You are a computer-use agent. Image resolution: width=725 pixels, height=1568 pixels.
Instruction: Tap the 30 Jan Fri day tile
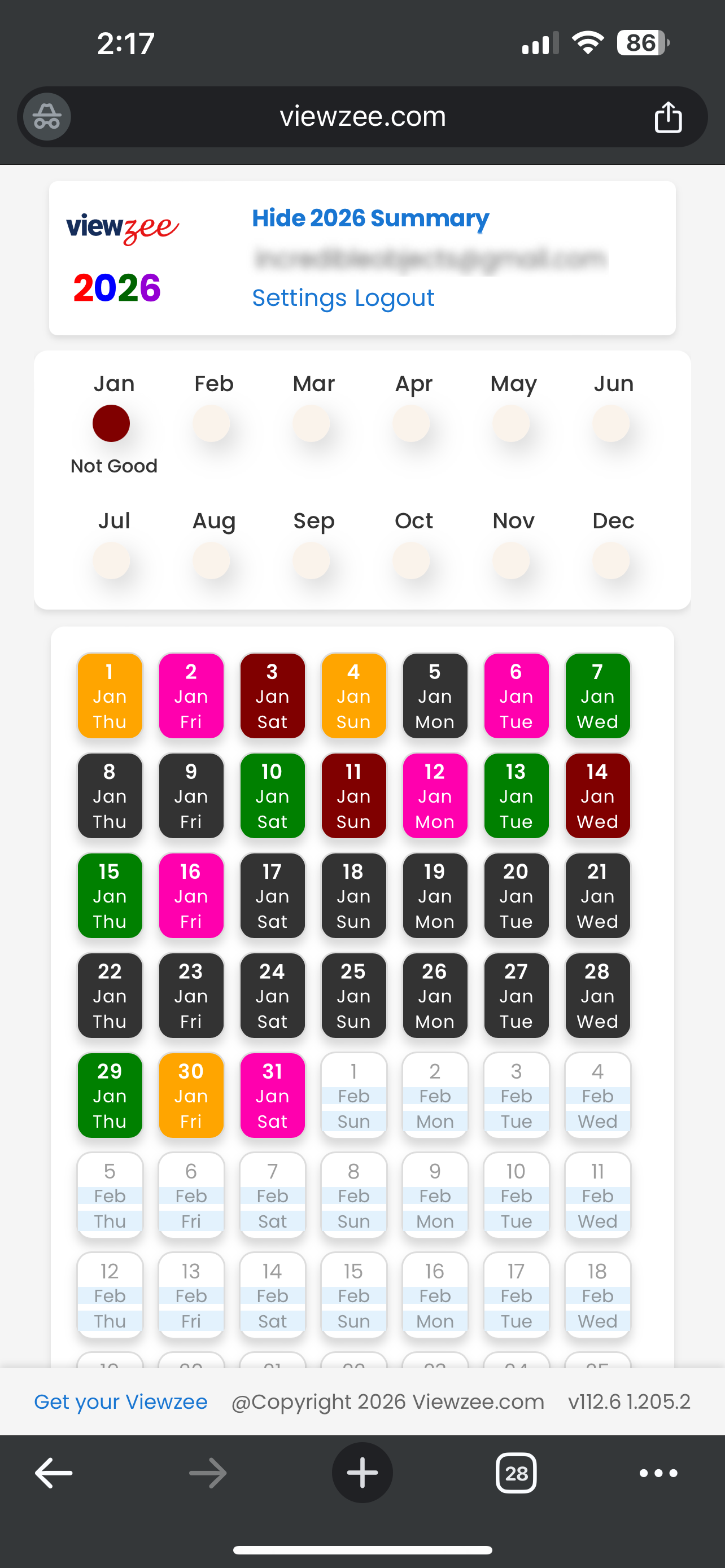tap(191, 1095)
